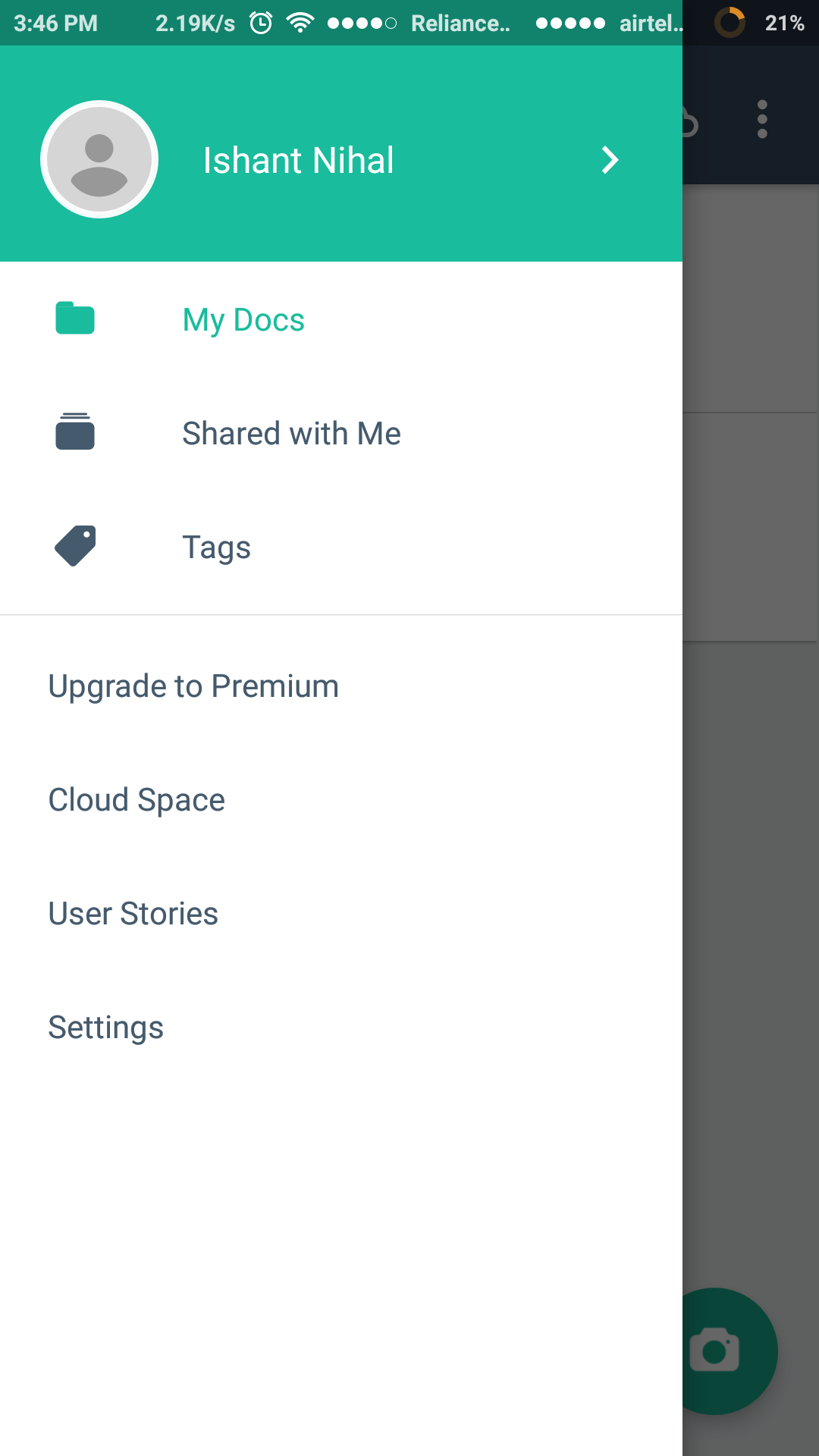Screen dimensions: 819x1456
Task: Select My Docs in the drawer
Action: tap(243, 320)
